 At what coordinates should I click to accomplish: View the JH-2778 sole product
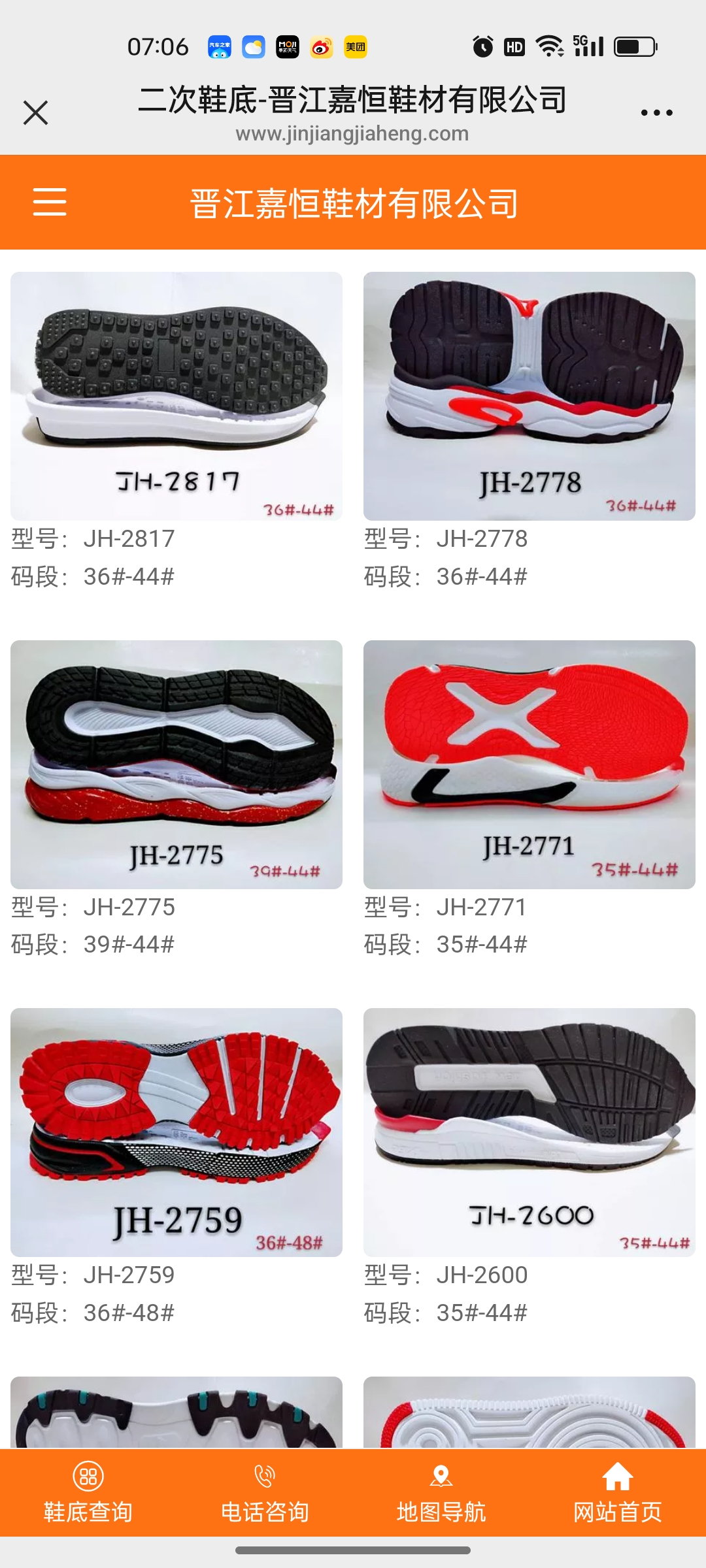click(529, 396)
